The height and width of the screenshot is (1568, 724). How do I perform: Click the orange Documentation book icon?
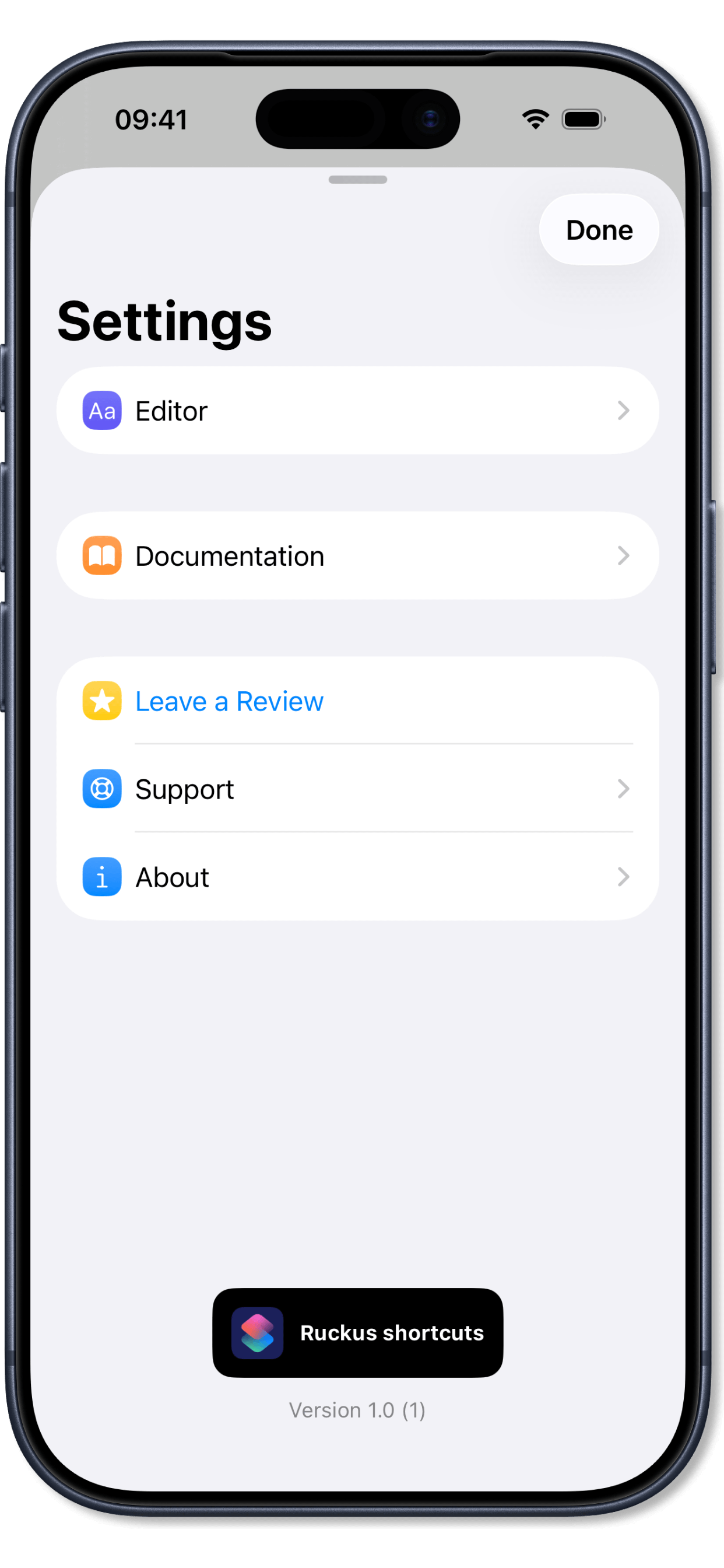click(x=101, y=555)
